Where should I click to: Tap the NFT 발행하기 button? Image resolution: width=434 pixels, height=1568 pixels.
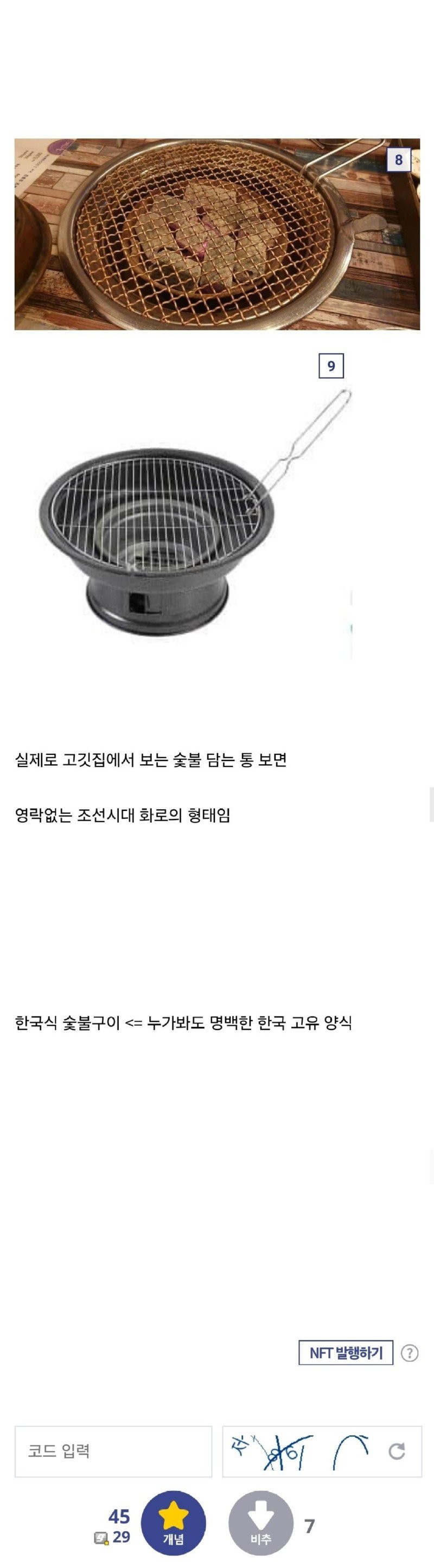(x=346, y=1353)
